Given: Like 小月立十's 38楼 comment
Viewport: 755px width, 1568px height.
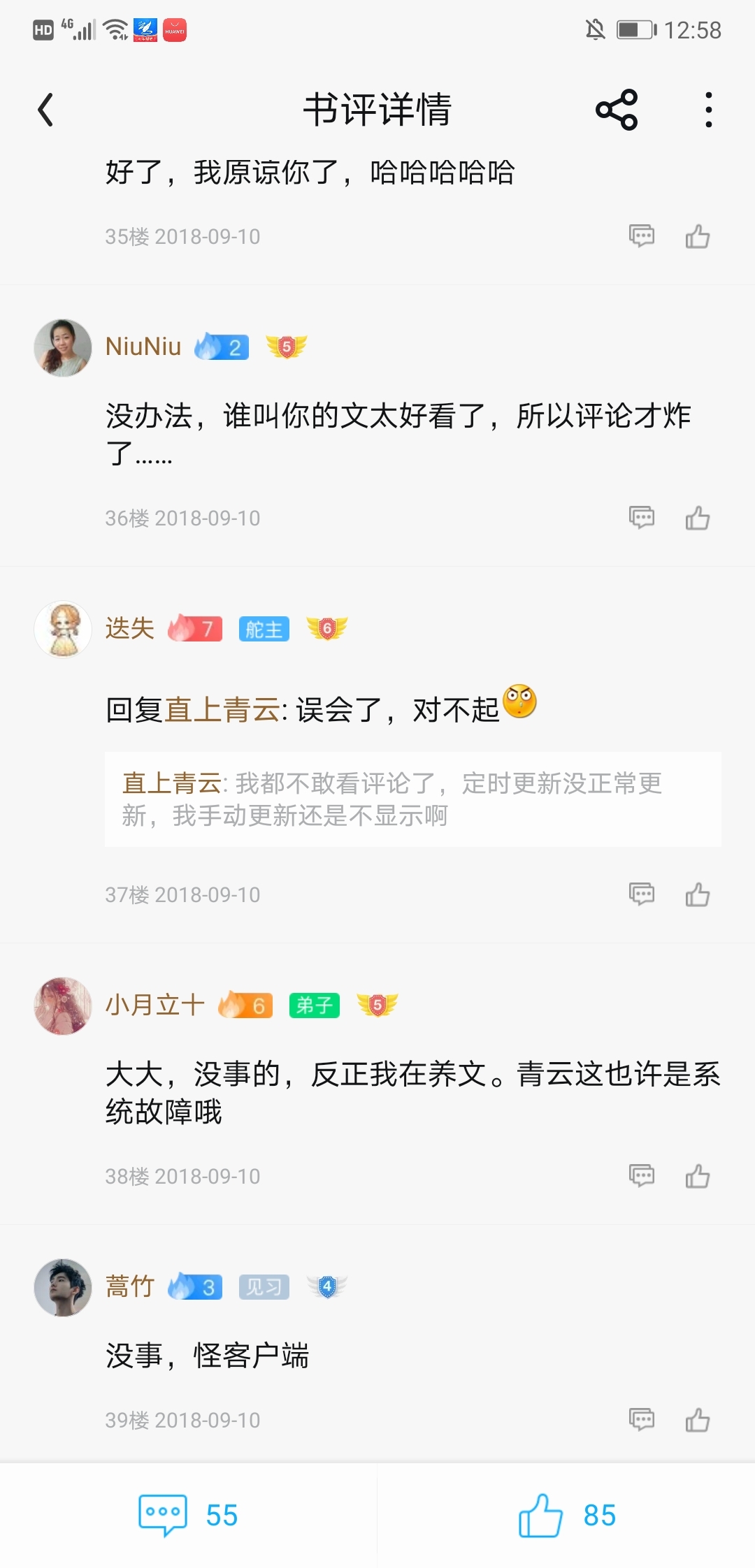Looking at the screenshot, I should tap(697, 1176).
